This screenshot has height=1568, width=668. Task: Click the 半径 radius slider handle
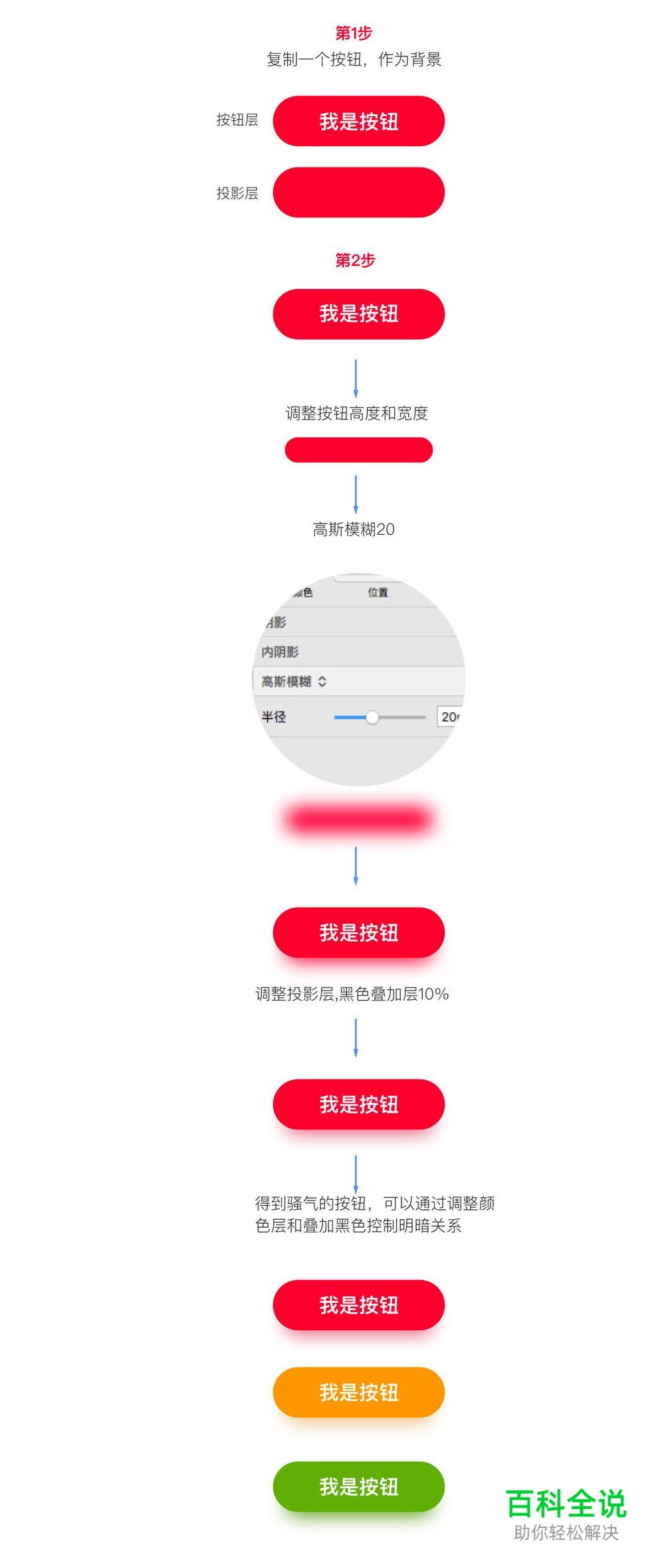point(374,718)
